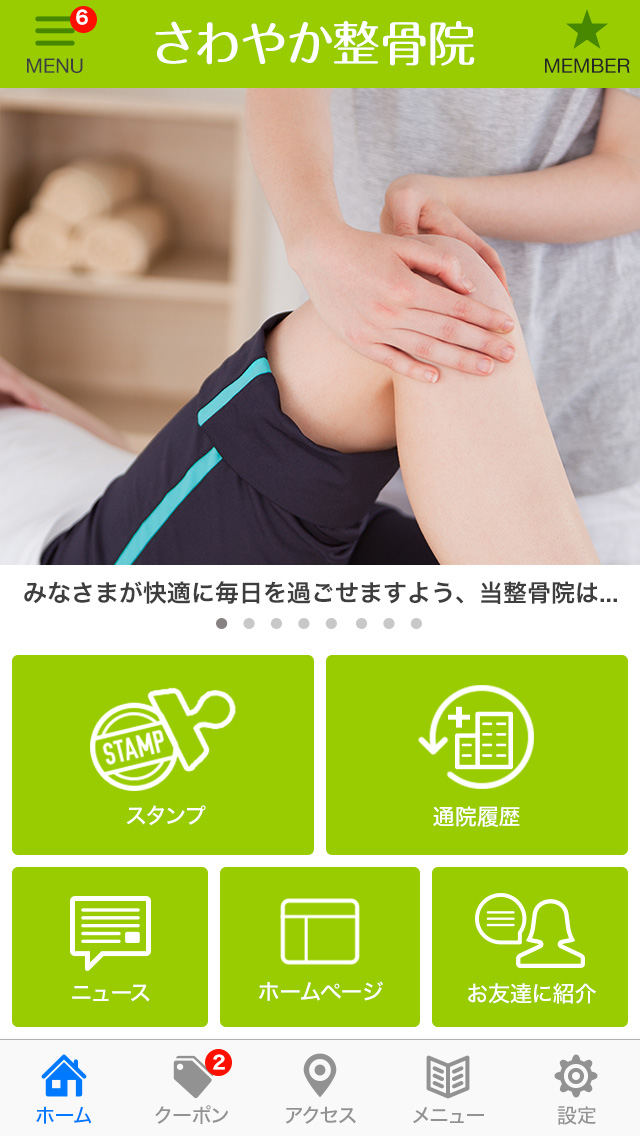Image resolution: width=640 pixels, height=1136 pixels.
Task: Open the ニュース tile
Action: pos(110,947)
